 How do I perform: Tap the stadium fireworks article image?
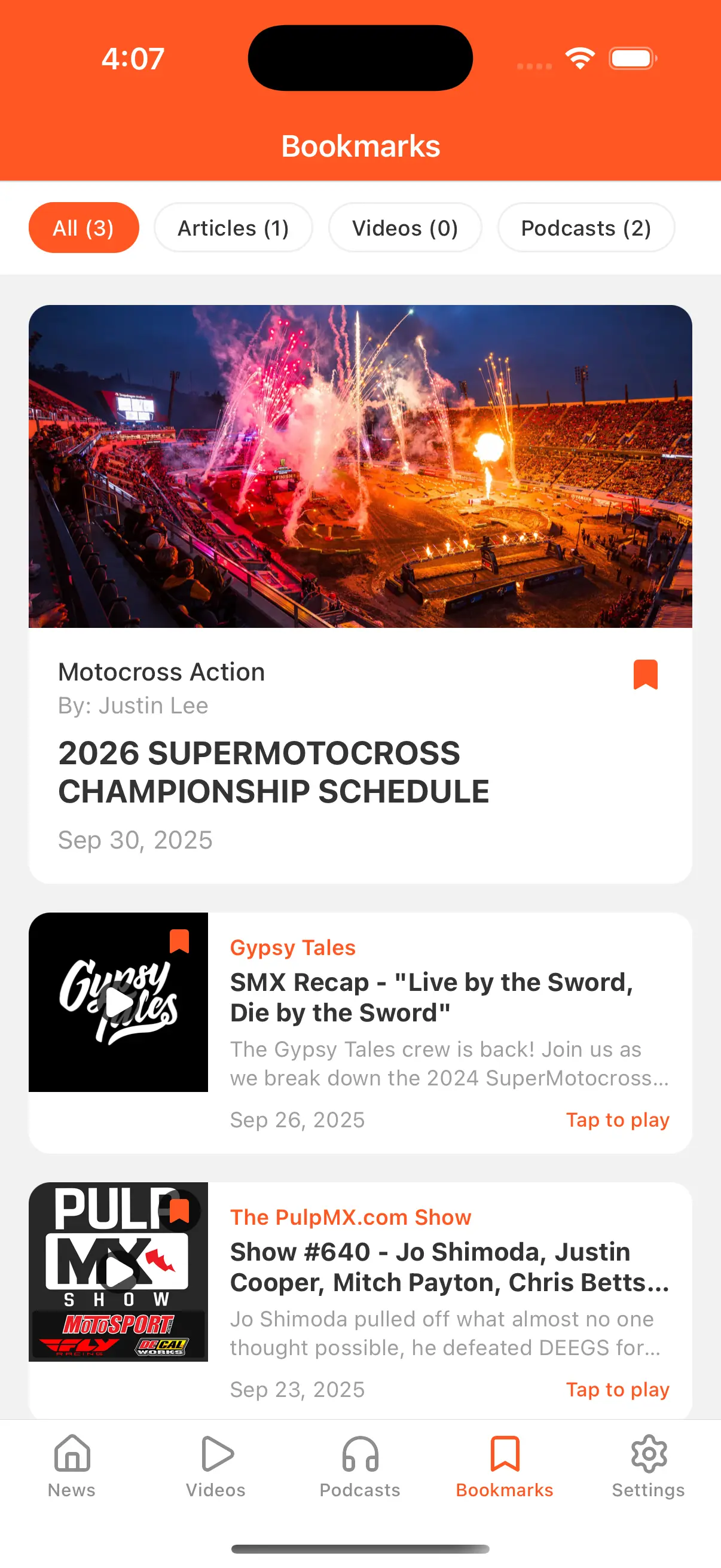360,468
